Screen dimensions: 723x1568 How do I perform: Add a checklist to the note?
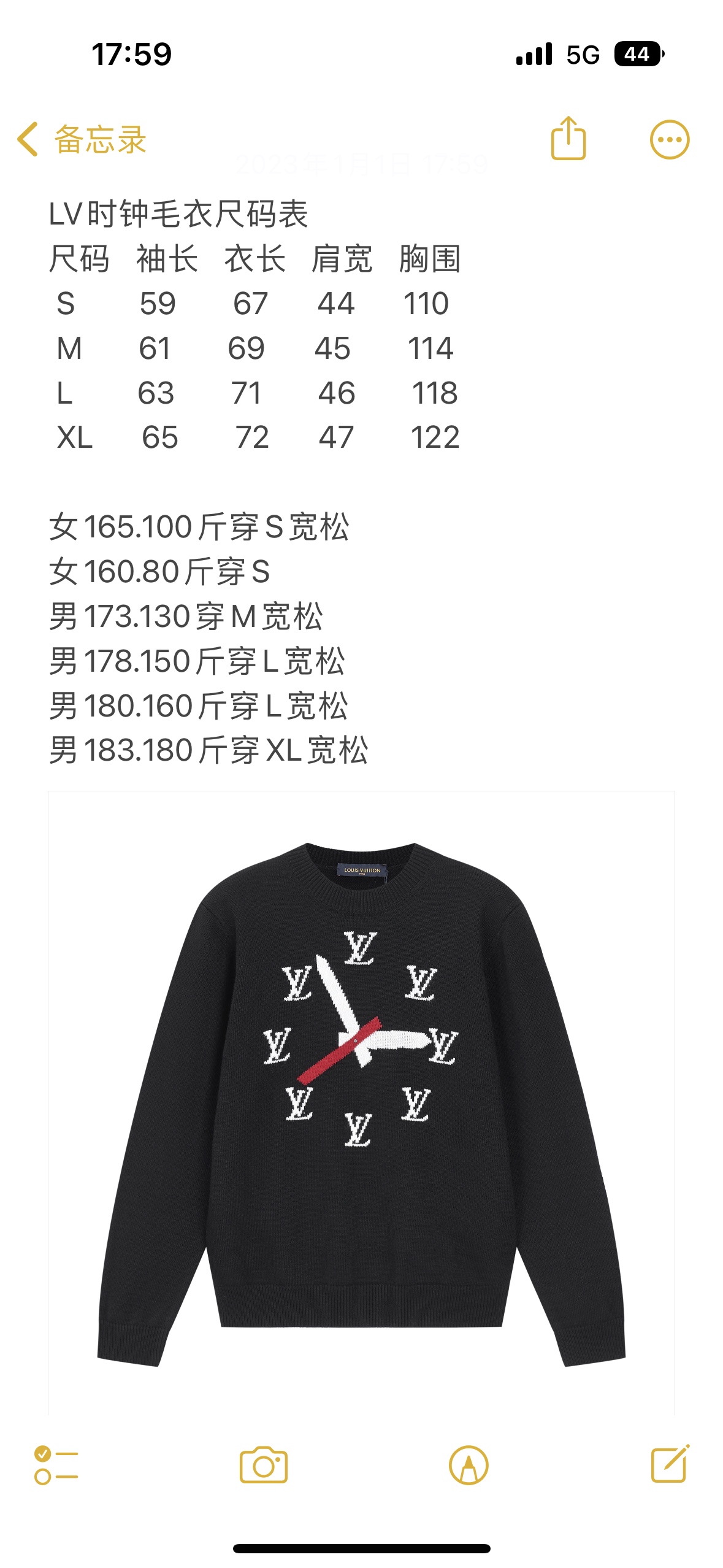pyautogui.click(x=56, y=1465)
